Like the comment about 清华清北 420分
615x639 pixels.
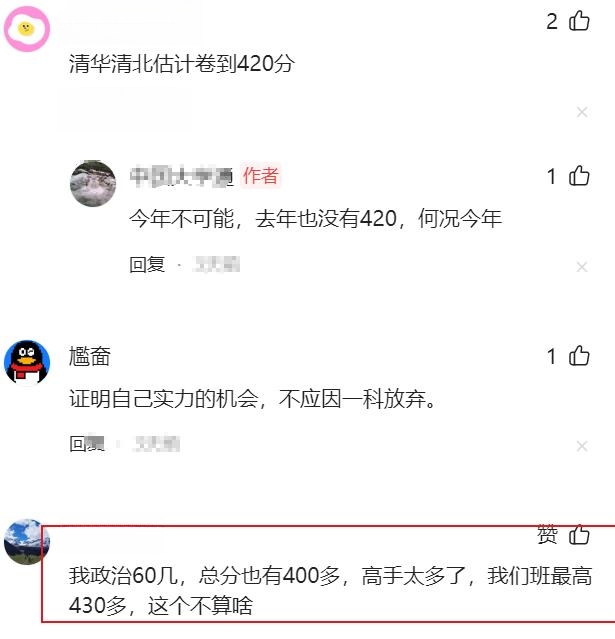coord(579,21)
